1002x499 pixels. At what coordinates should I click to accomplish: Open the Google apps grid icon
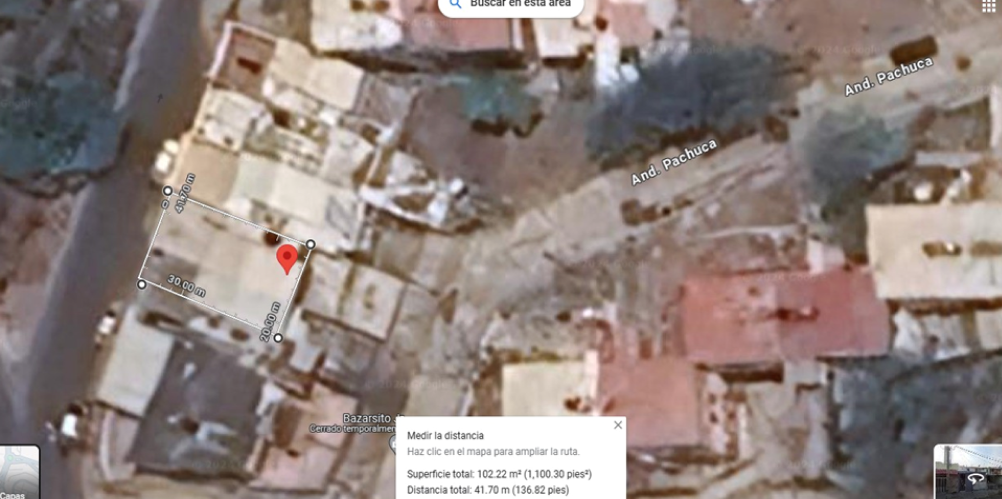[x=989, y=5]
